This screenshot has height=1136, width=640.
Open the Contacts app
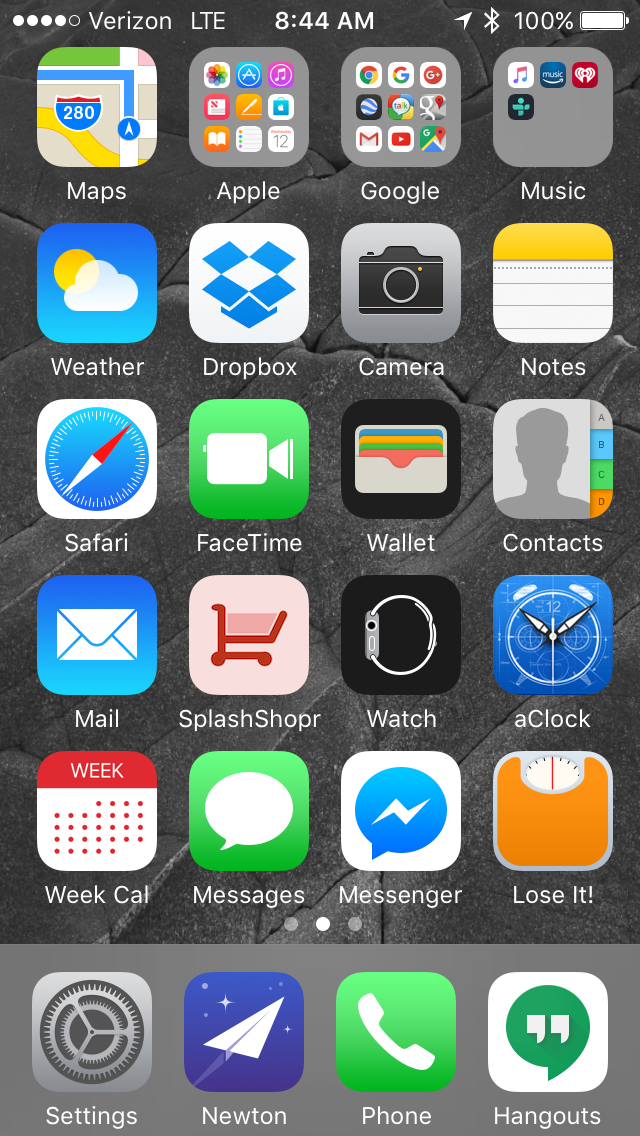coord(553,459)
